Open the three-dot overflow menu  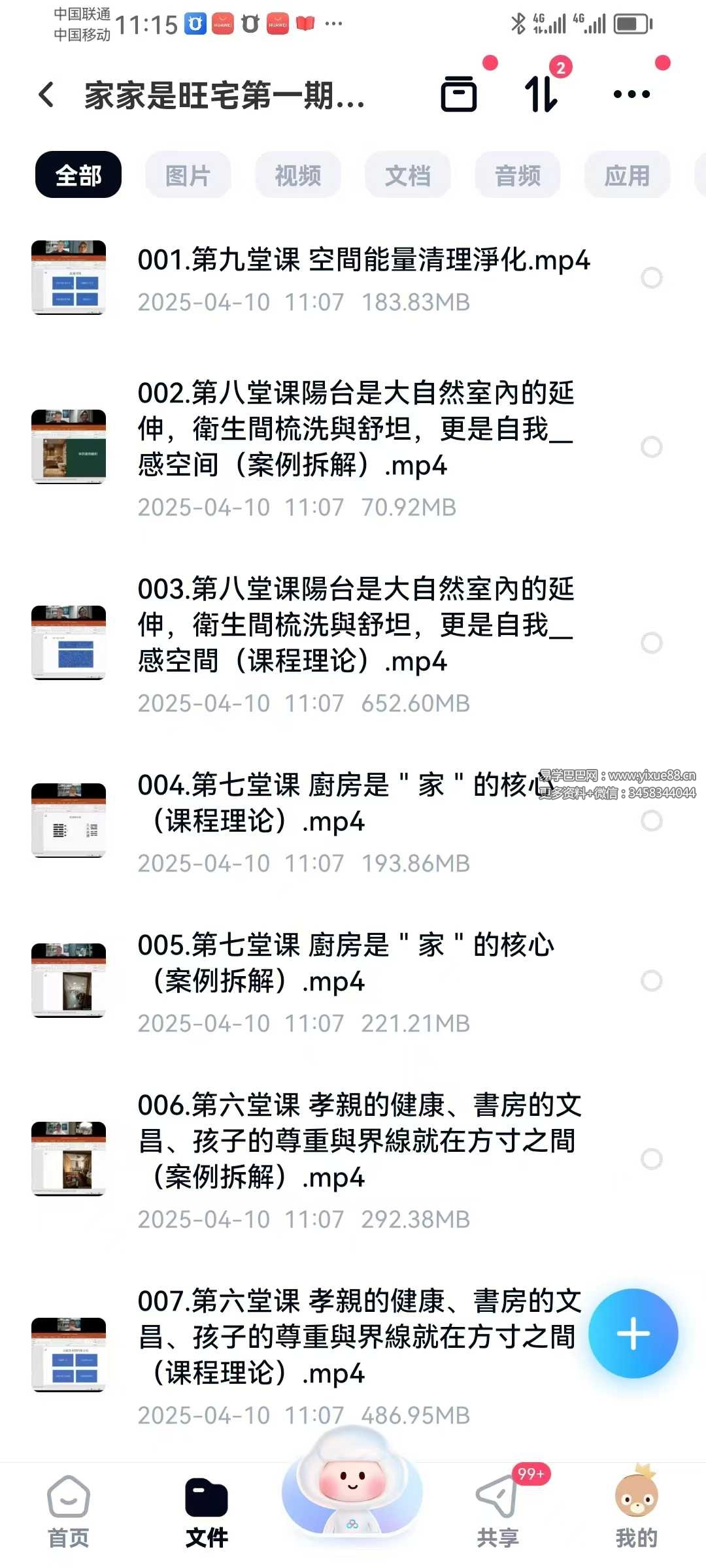(x=631, y=94)
